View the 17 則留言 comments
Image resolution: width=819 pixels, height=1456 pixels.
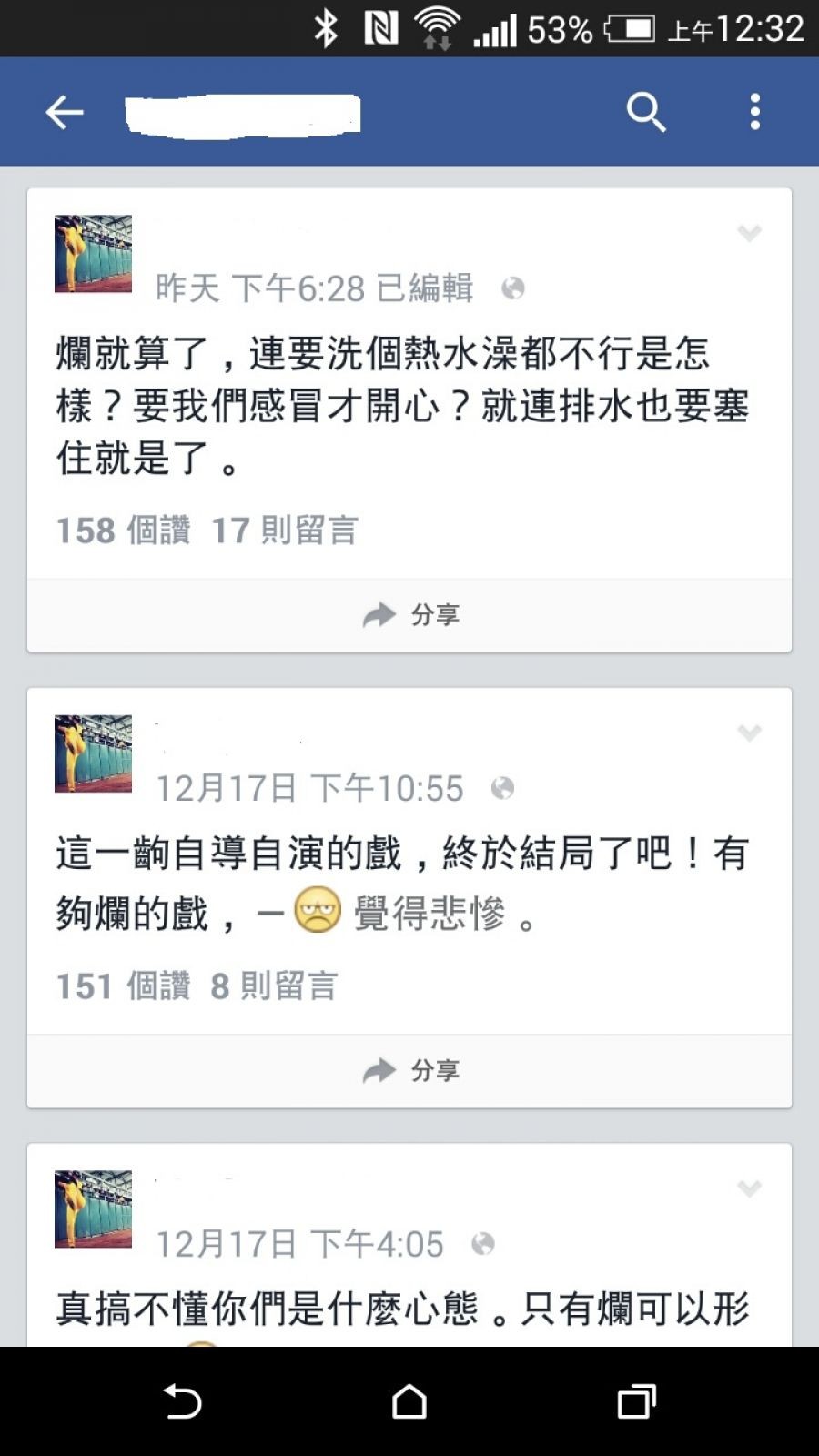click(284, 531)
